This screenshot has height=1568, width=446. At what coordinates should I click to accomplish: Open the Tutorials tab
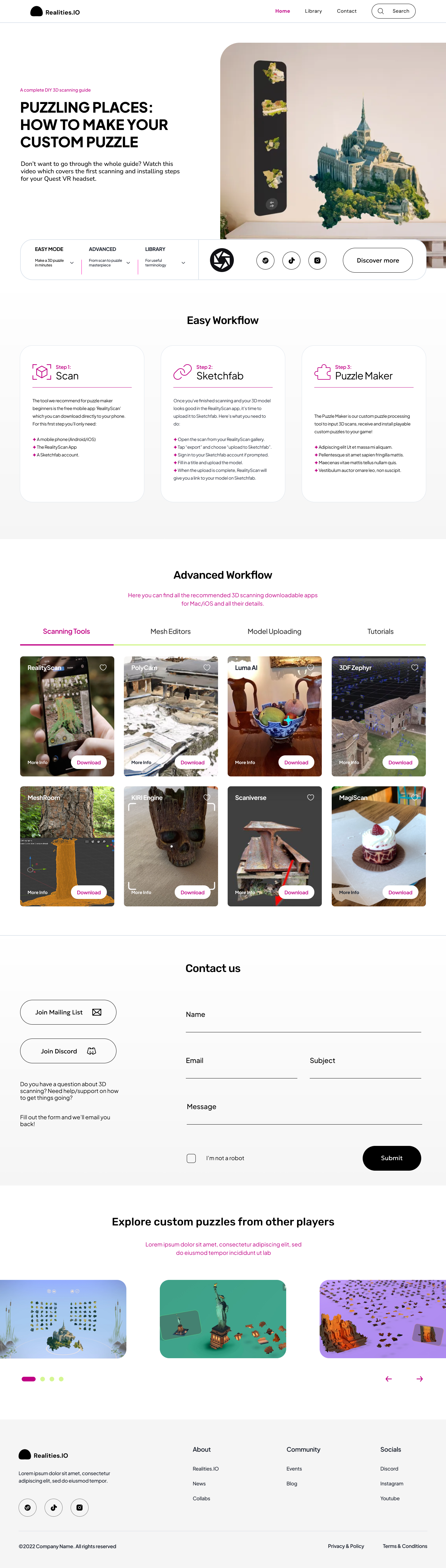click(380, 631)
